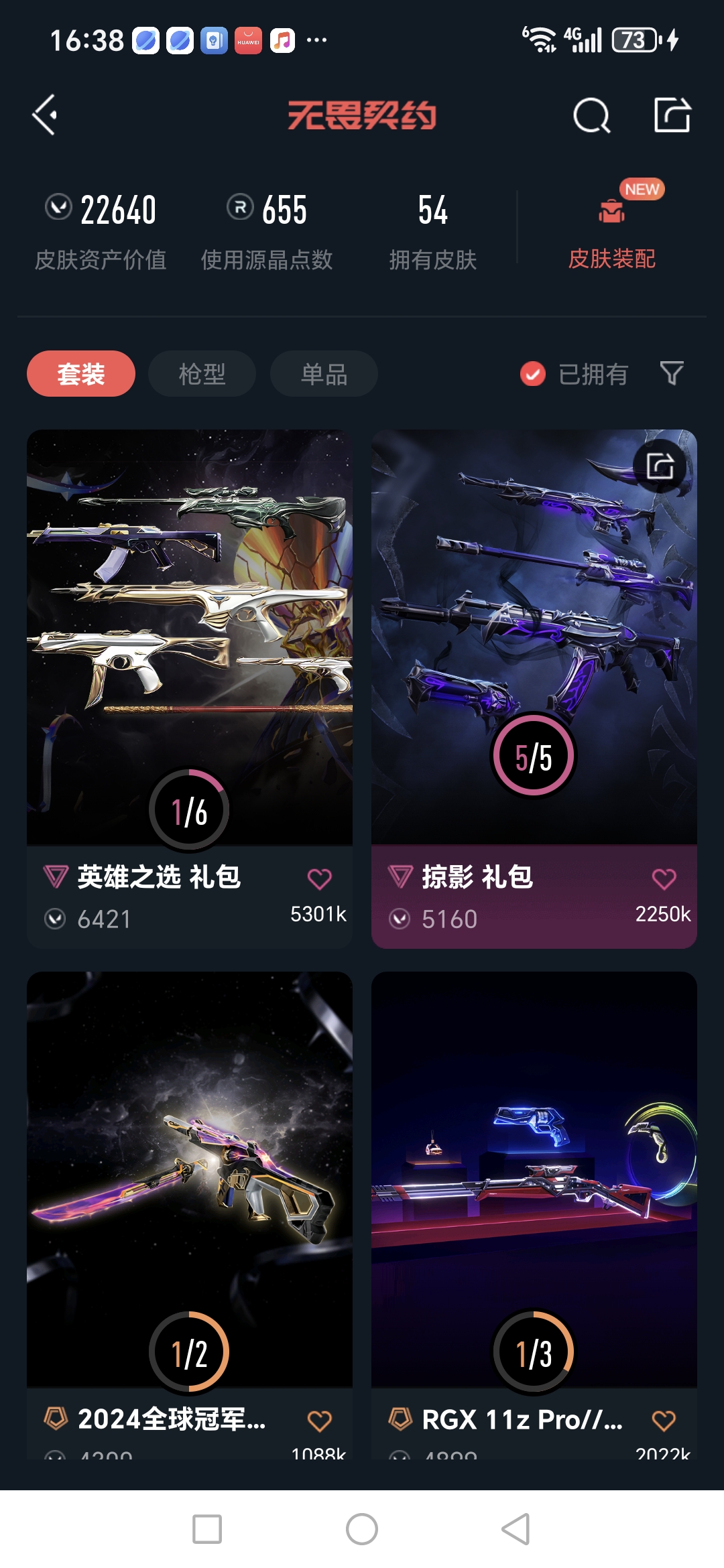Open recent apps from navigation bar
724x1568 pixels.
(207, 1529)
